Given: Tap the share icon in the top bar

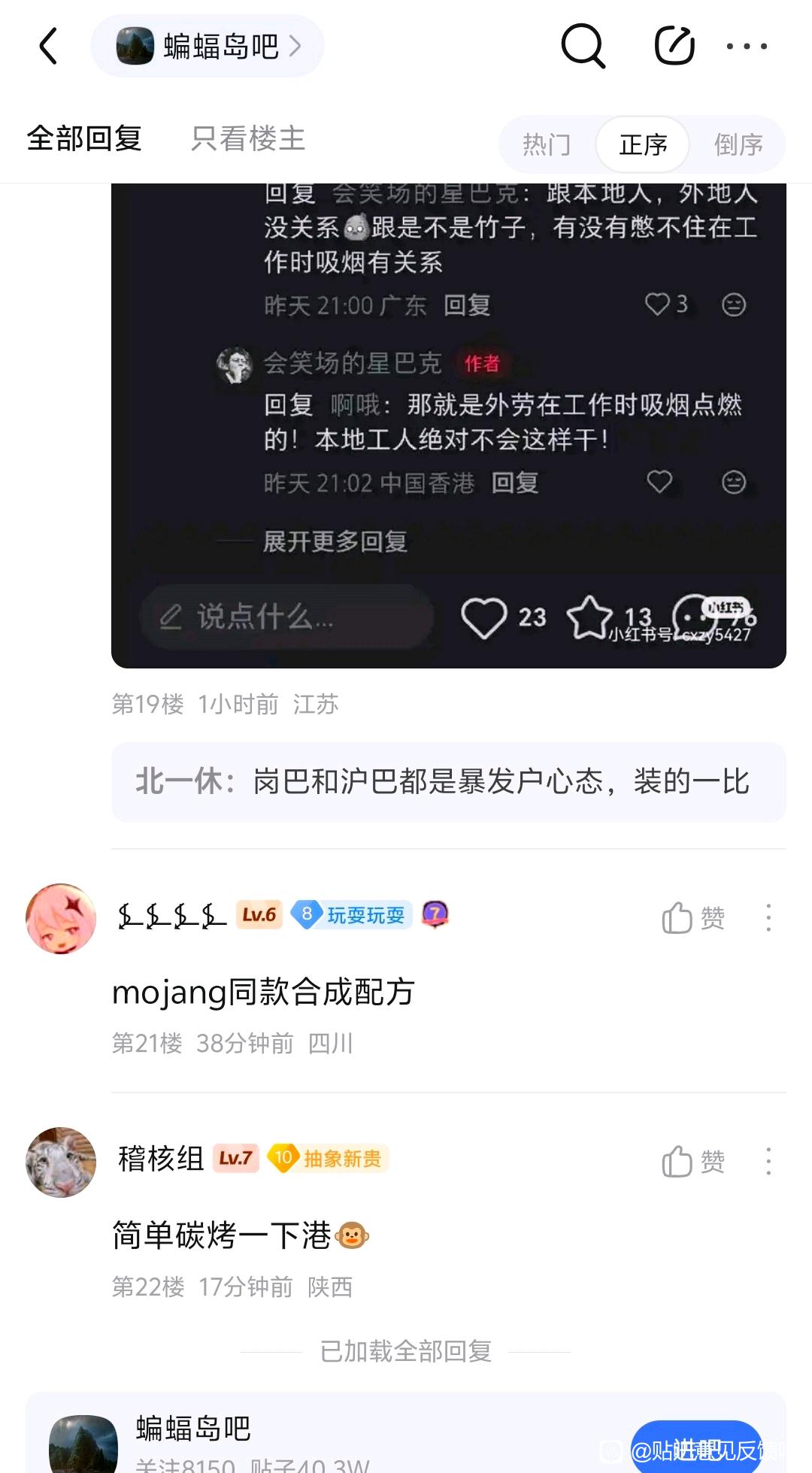Looking at the screenshot, I should (674, 47).
